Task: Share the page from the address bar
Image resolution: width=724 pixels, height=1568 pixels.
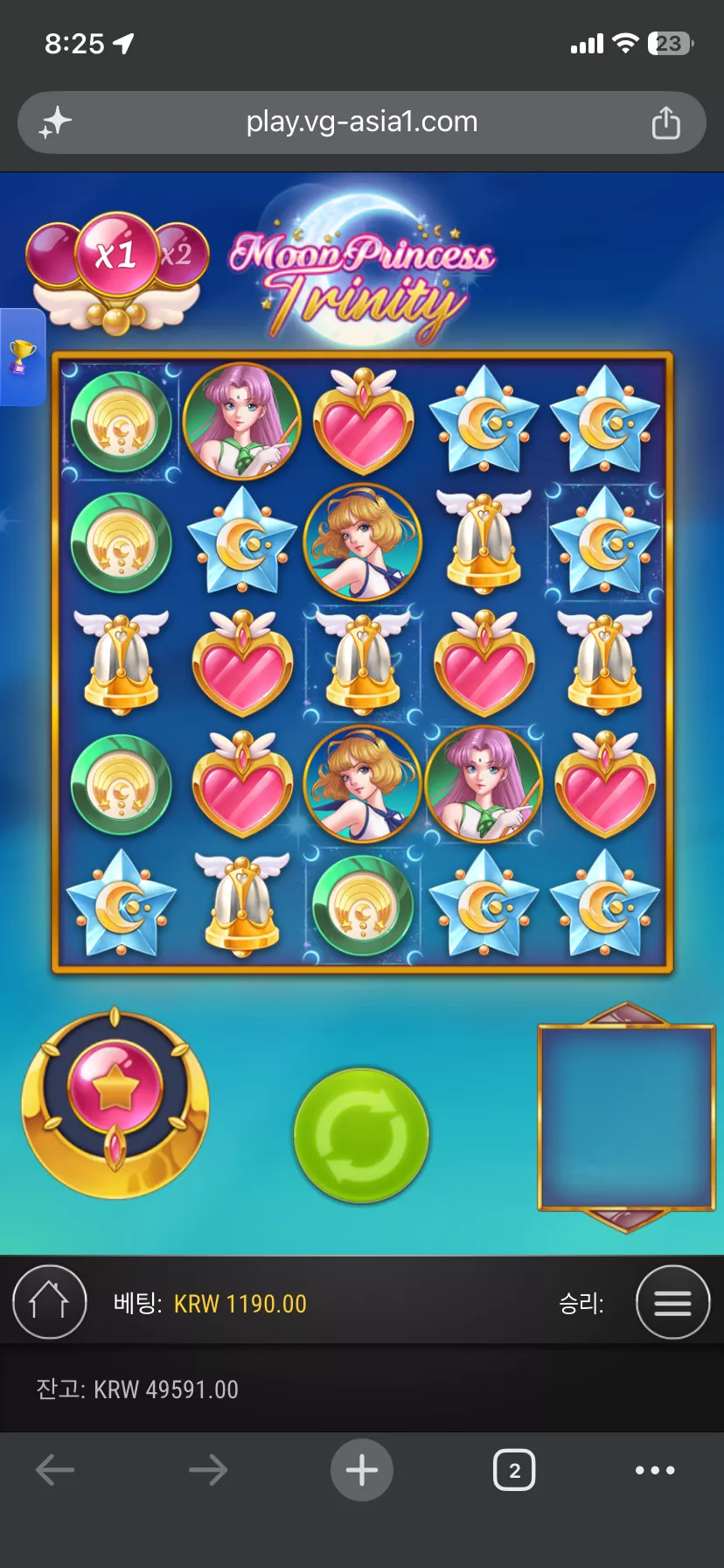Action: pos(665,122)
